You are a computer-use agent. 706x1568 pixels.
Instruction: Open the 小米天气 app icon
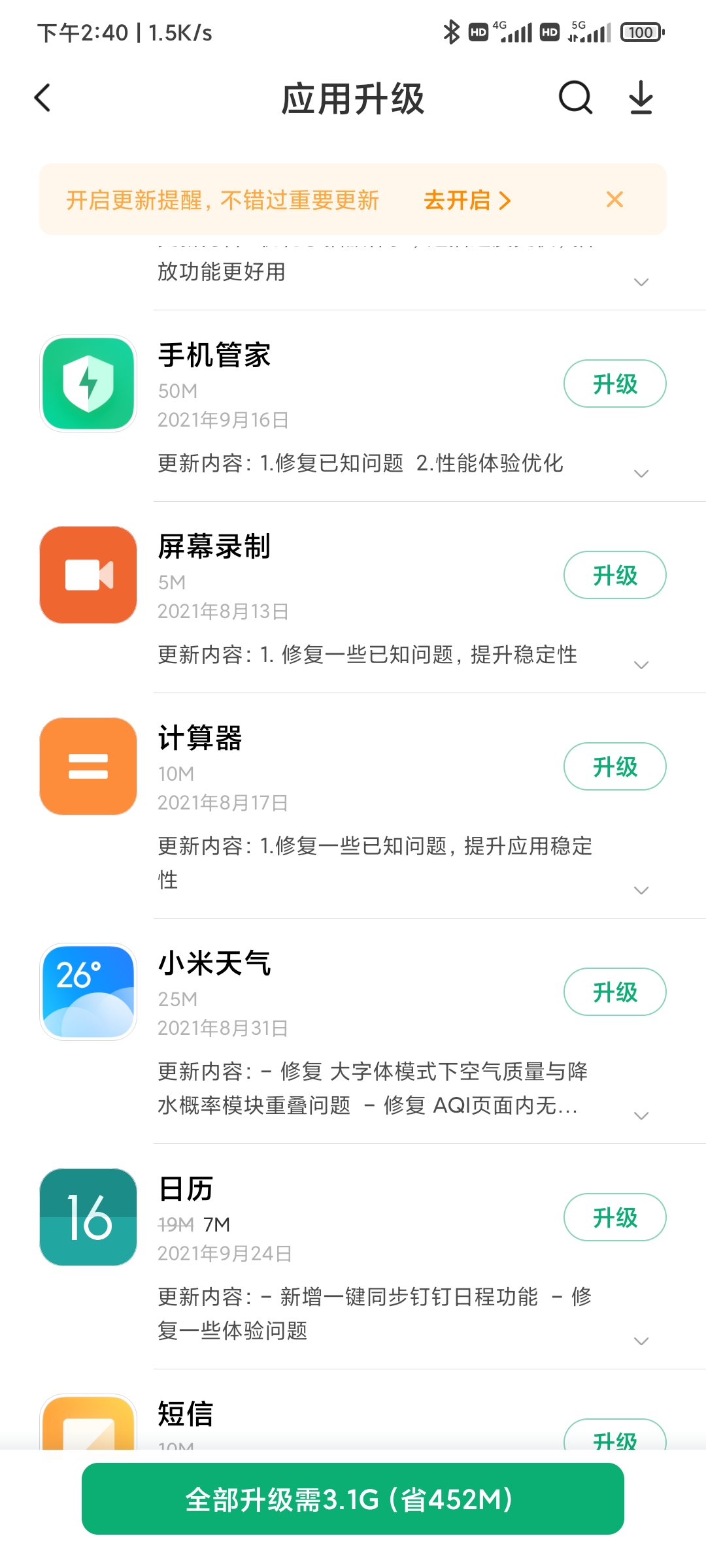pyautogui.click(x=88, y=992)
